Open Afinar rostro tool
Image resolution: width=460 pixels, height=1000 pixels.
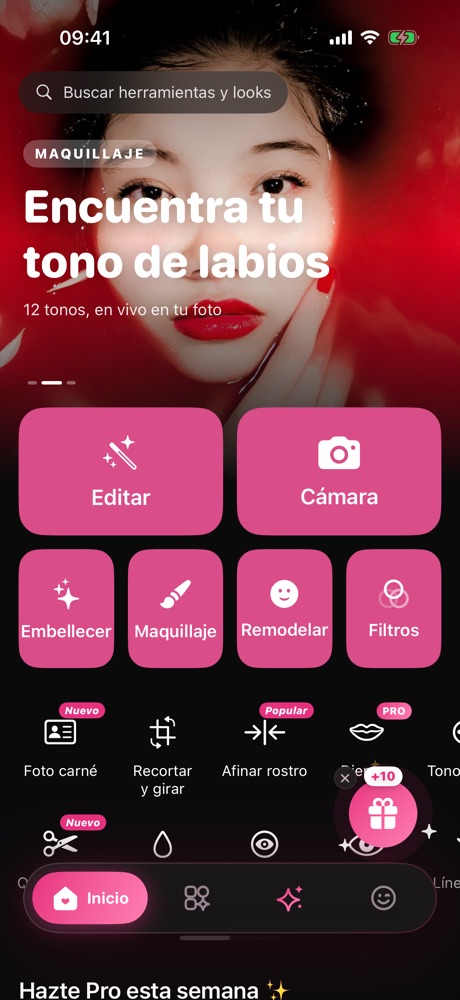coord(264,746)
